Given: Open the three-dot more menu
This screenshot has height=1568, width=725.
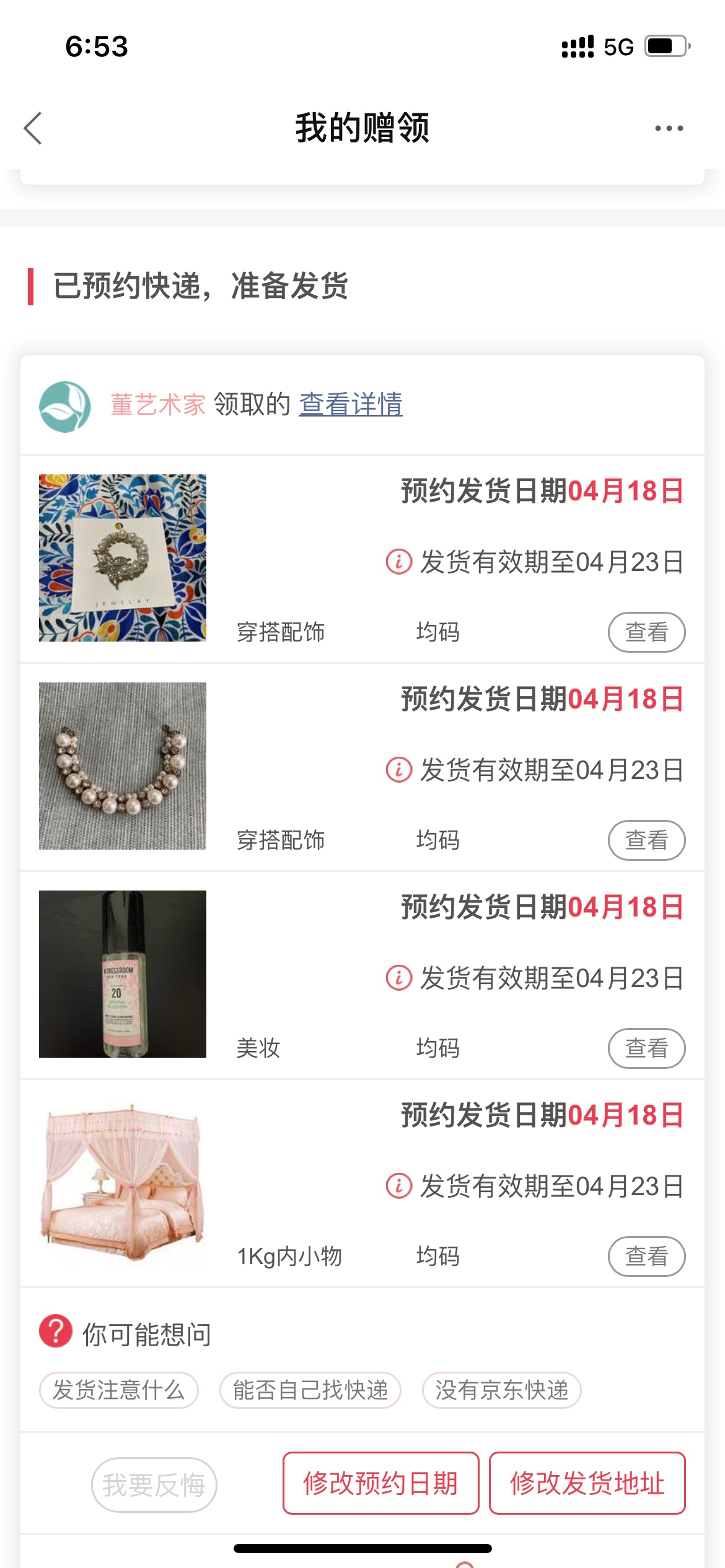Looking at the screenshot, I should (x=669, y=128).
